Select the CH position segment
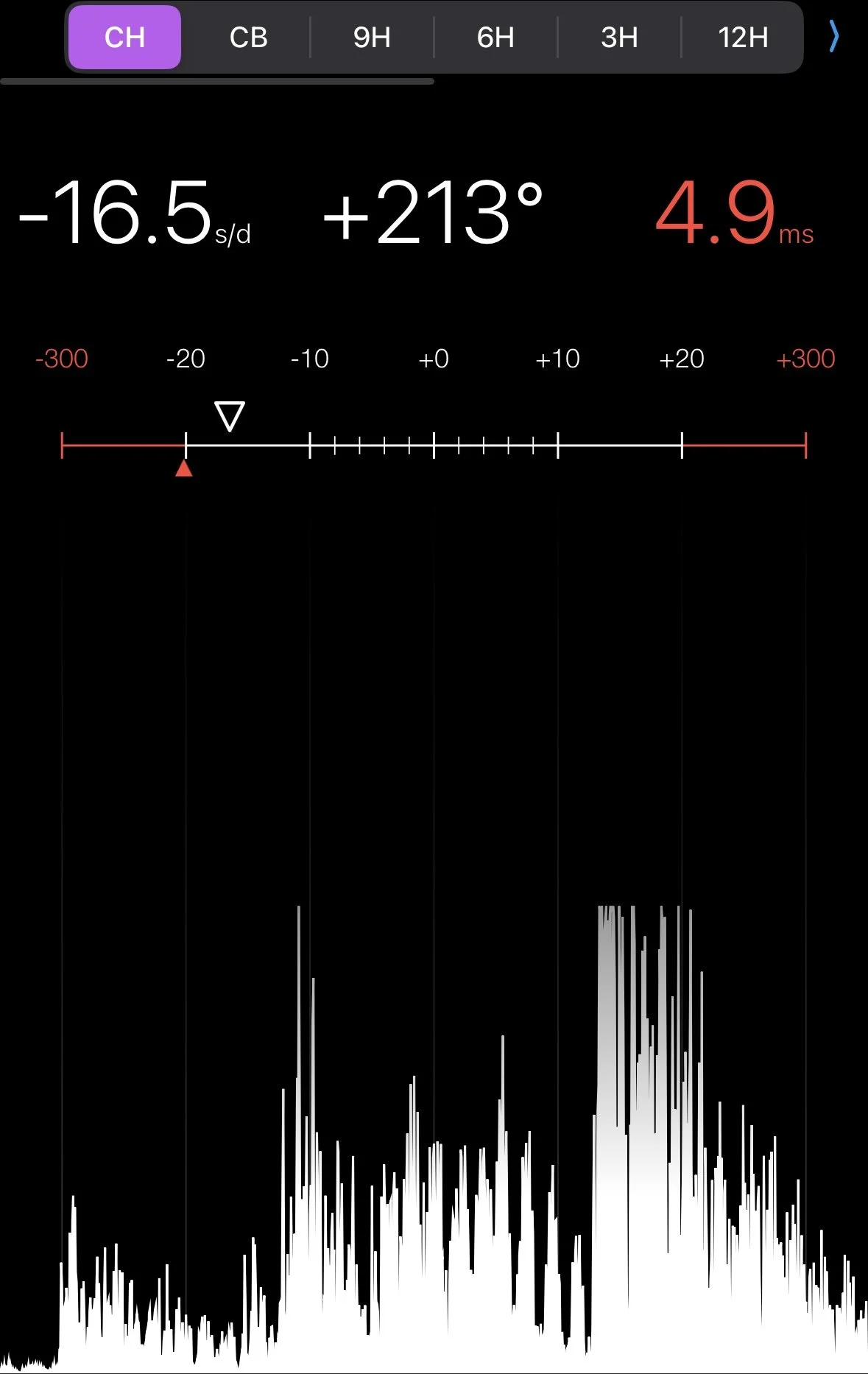The height and width of the screenshot is (1374, 868). pos(124,38)
